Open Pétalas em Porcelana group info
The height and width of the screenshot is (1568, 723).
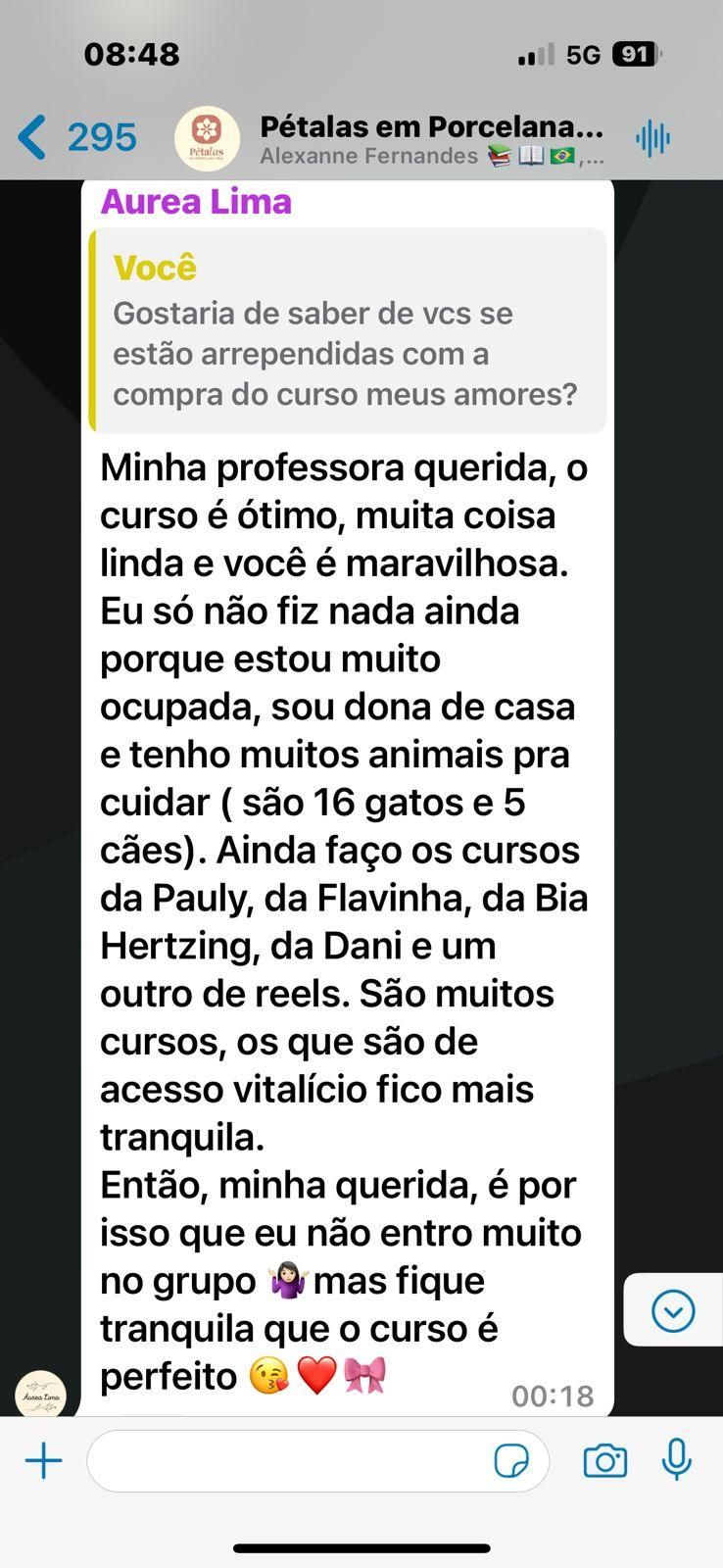[431, 138]
